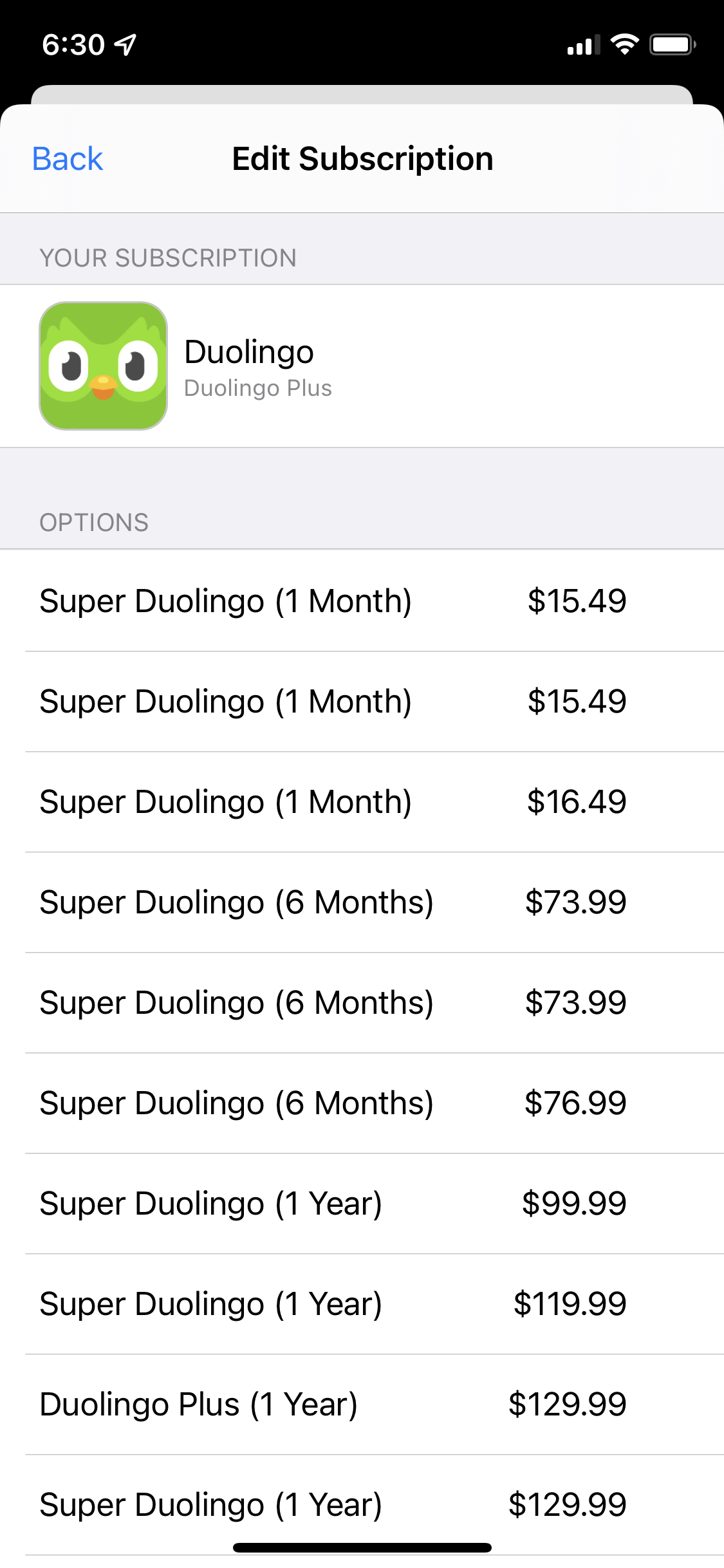This screenshot has height=1568, width=724.
Task: Go back from Edit Subscription
Action: coord(68,159)
